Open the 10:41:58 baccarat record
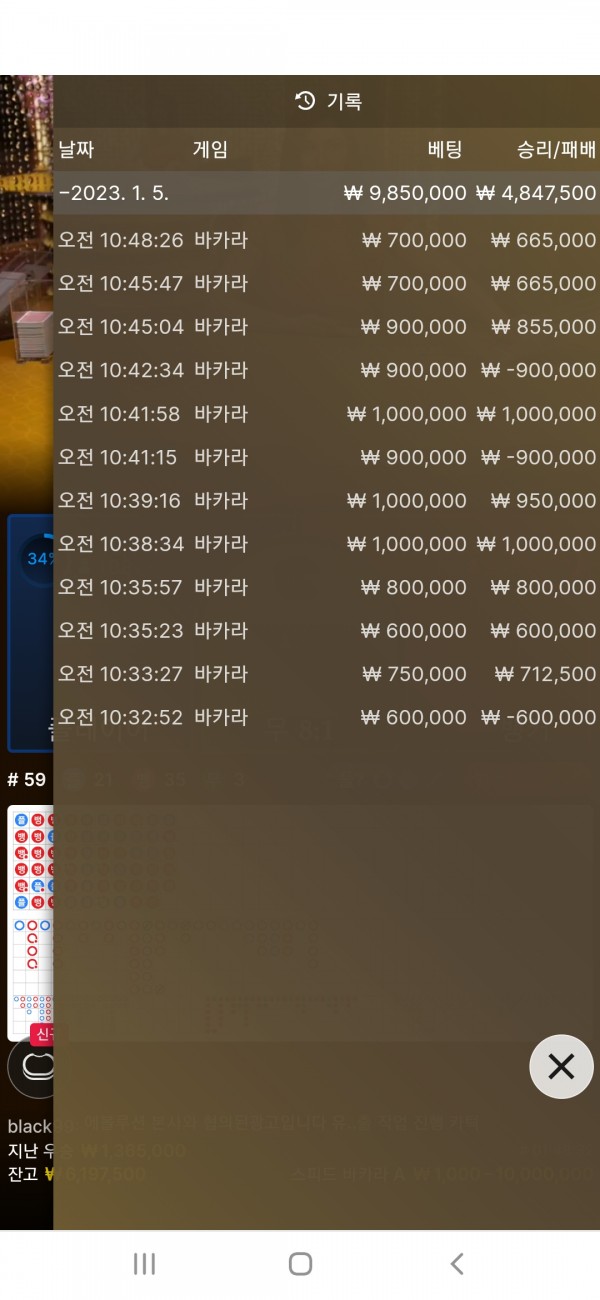This screenshot has height=1300, width=600. point(326,414)
